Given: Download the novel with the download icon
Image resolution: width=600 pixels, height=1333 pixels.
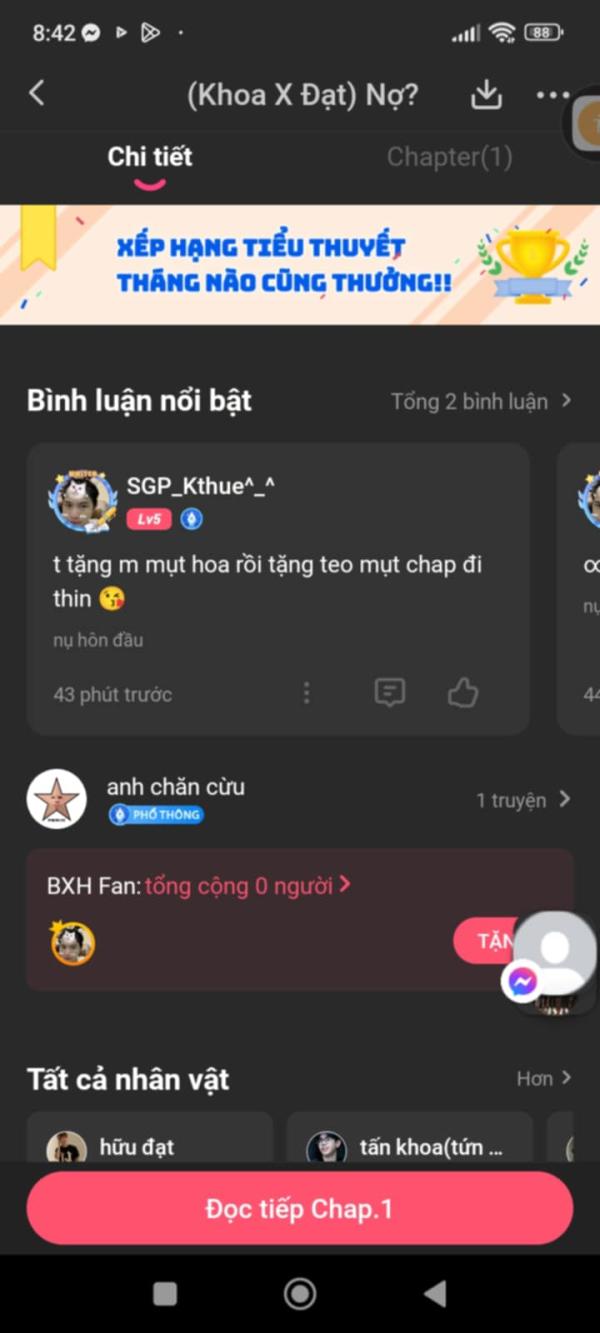Looking at the screenshot, I should pos(486,95).
